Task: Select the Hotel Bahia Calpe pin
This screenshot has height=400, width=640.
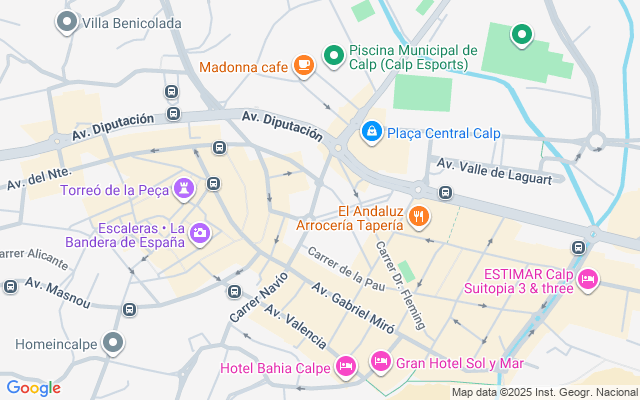Action: pyautogui.click(x=346, y=367)
